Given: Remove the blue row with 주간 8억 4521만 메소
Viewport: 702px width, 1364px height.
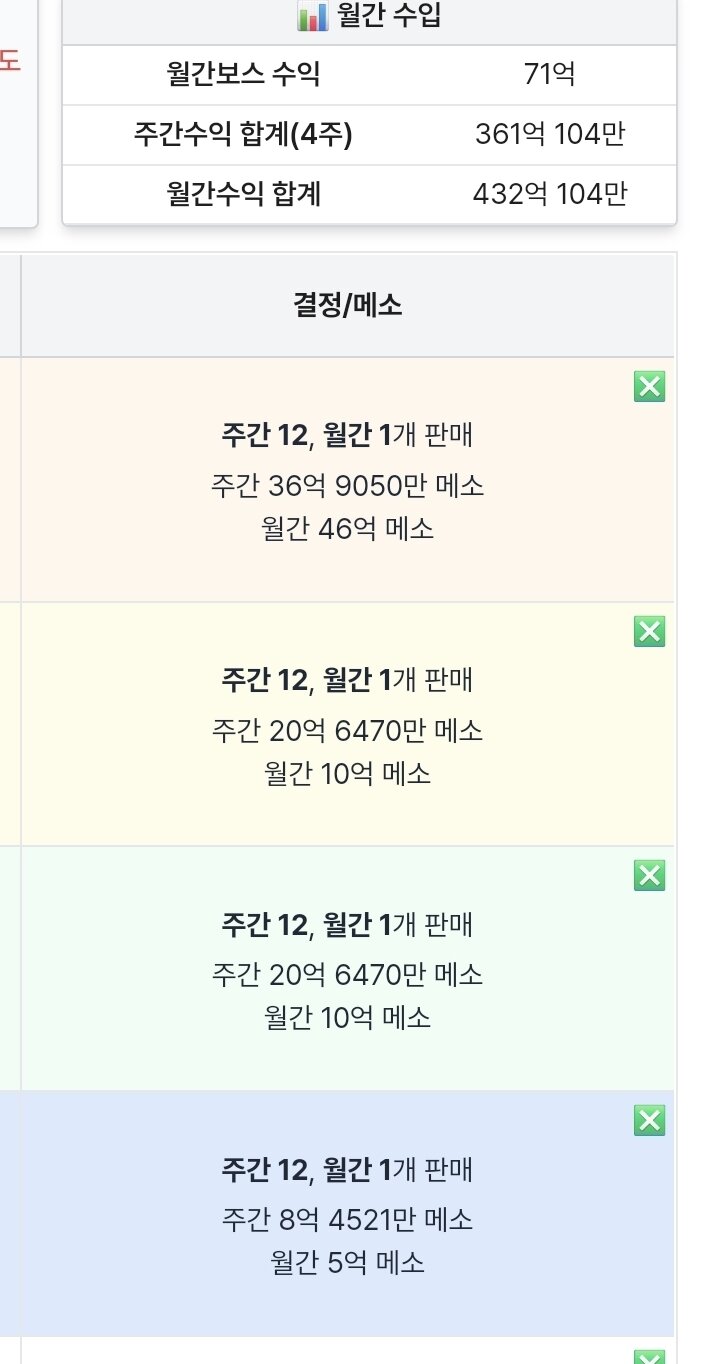Looking at the screenshot, I should 649,1120.
